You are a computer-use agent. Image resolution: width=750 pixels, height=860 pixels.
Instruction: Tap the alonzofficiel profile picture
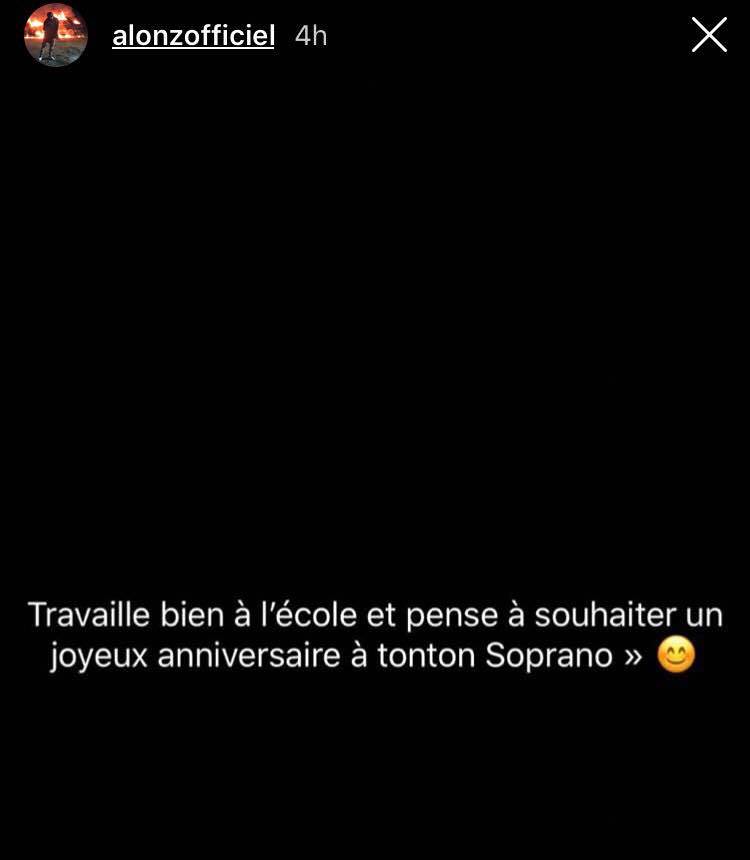[x=55, y=35]
